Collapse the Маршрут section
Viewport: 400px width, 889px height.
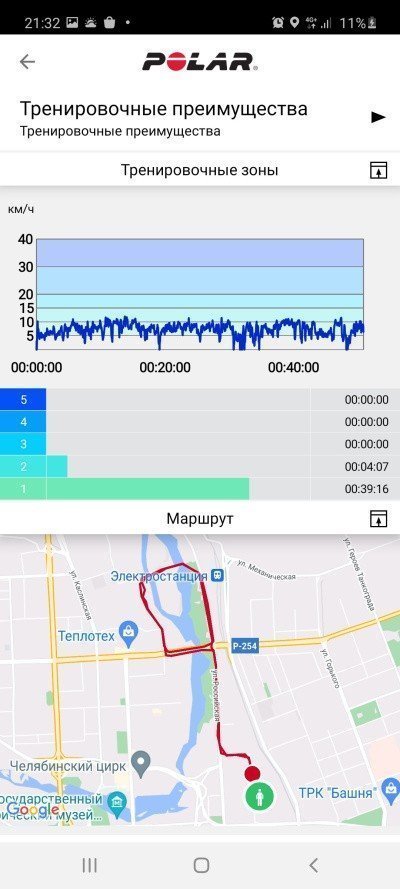[378, 518]
